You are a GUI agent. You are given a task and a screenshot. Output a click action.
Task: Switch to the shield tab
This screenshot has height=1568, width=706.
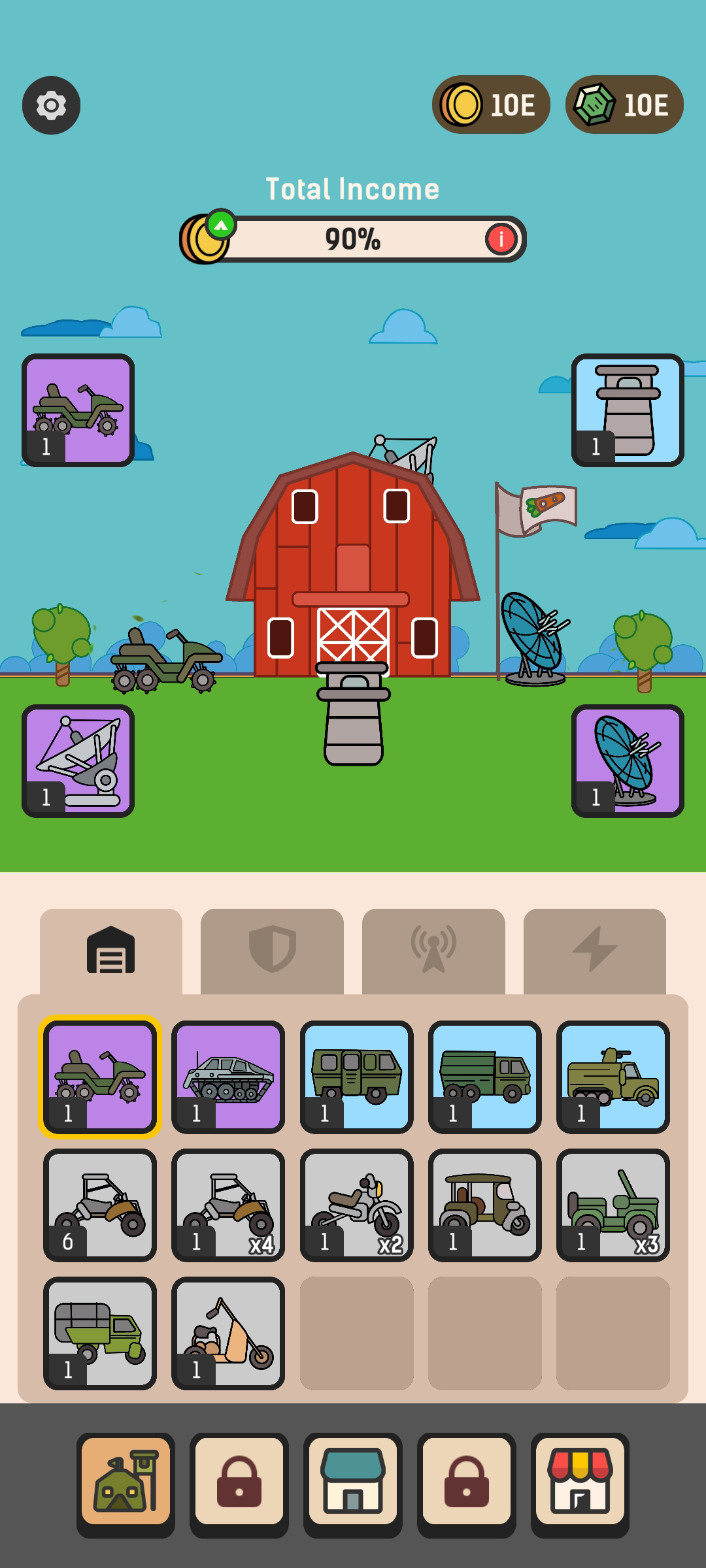pyautogui.click(x=272, y=950)
